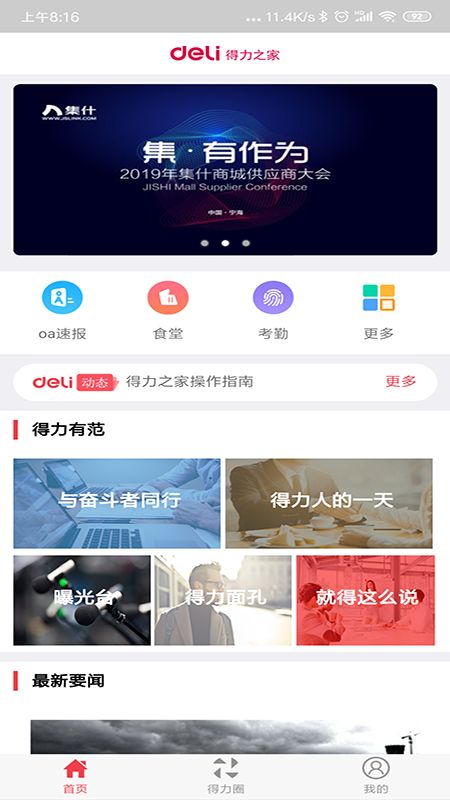This screenshot has height=800, width=450.
Task: Open 得力面孔 tile
Action: click(223, 600)
